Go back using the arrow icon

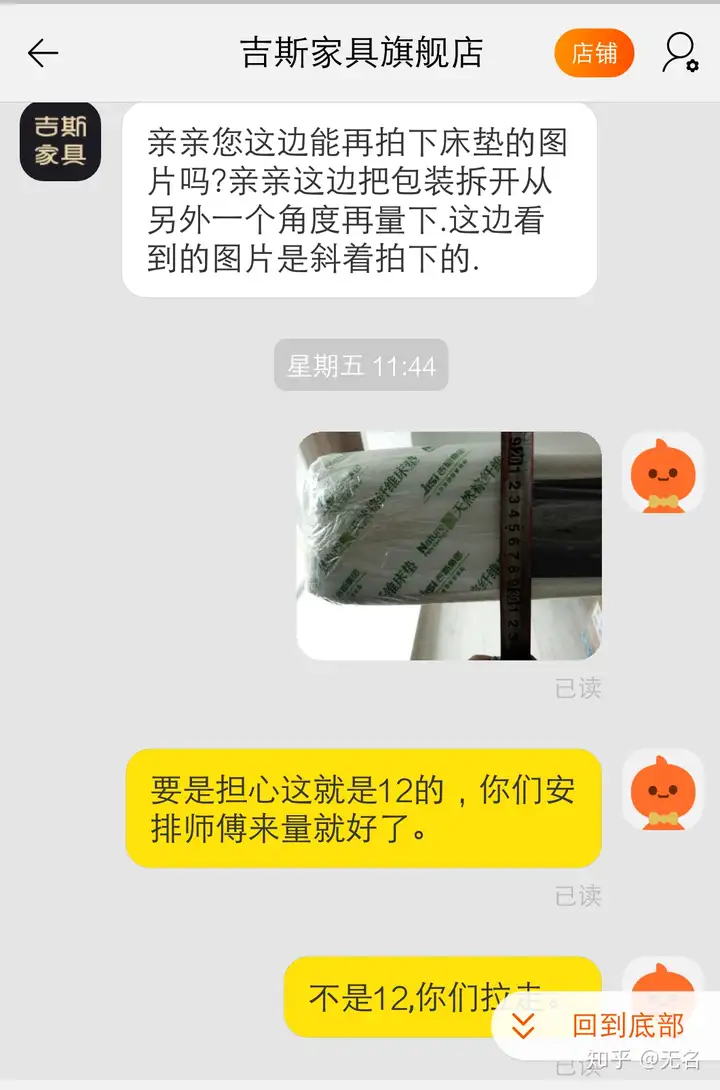[x=43, y=53]
